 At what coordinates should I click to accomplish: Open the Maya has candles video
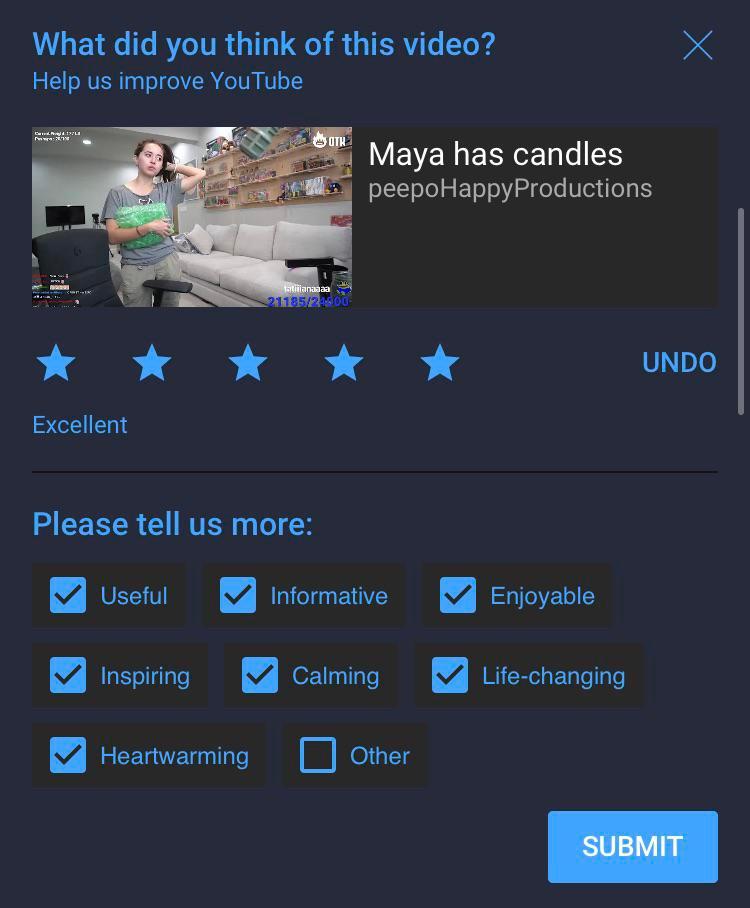pyautogui.click(x=192, y=217)
